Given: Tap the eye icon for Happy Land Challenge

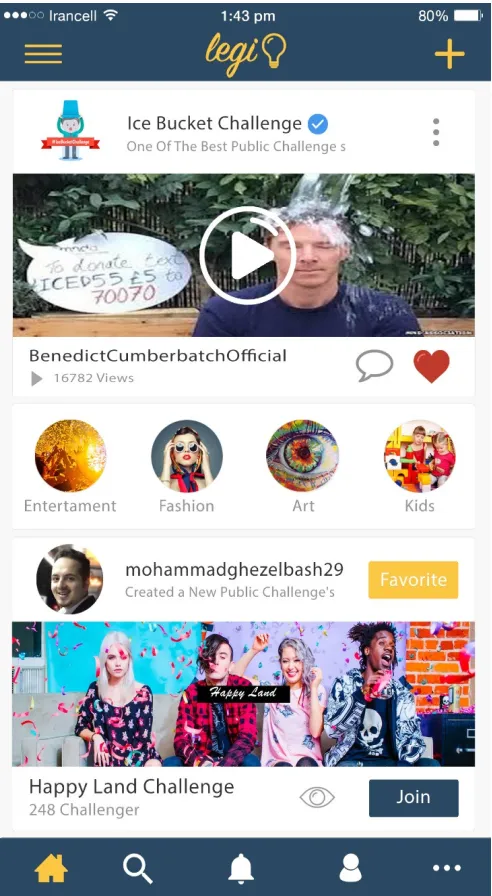Looking at the screenshot, I should [x=317, y=798].
